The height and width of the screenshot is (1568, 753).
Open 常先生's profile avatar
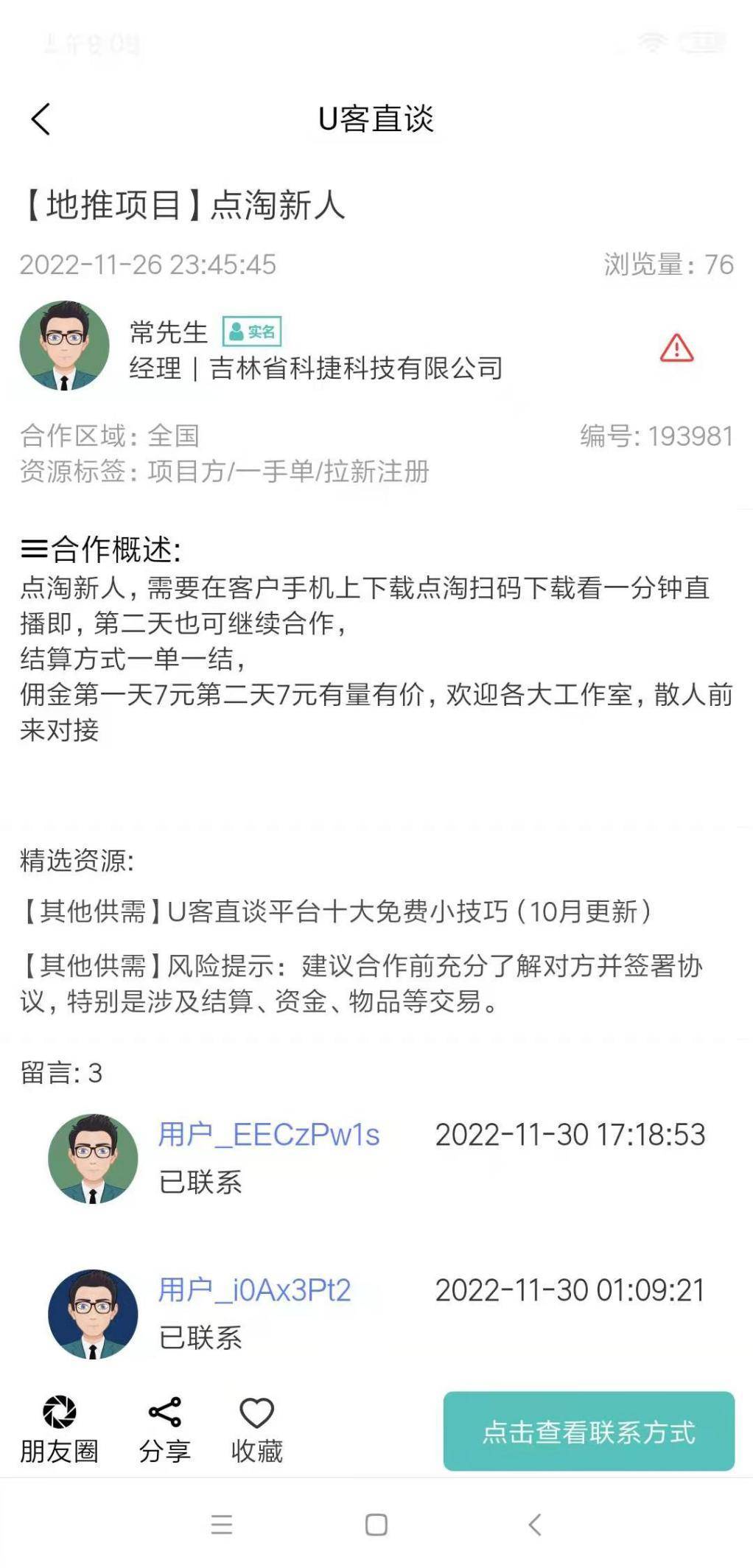click(64, 346)
